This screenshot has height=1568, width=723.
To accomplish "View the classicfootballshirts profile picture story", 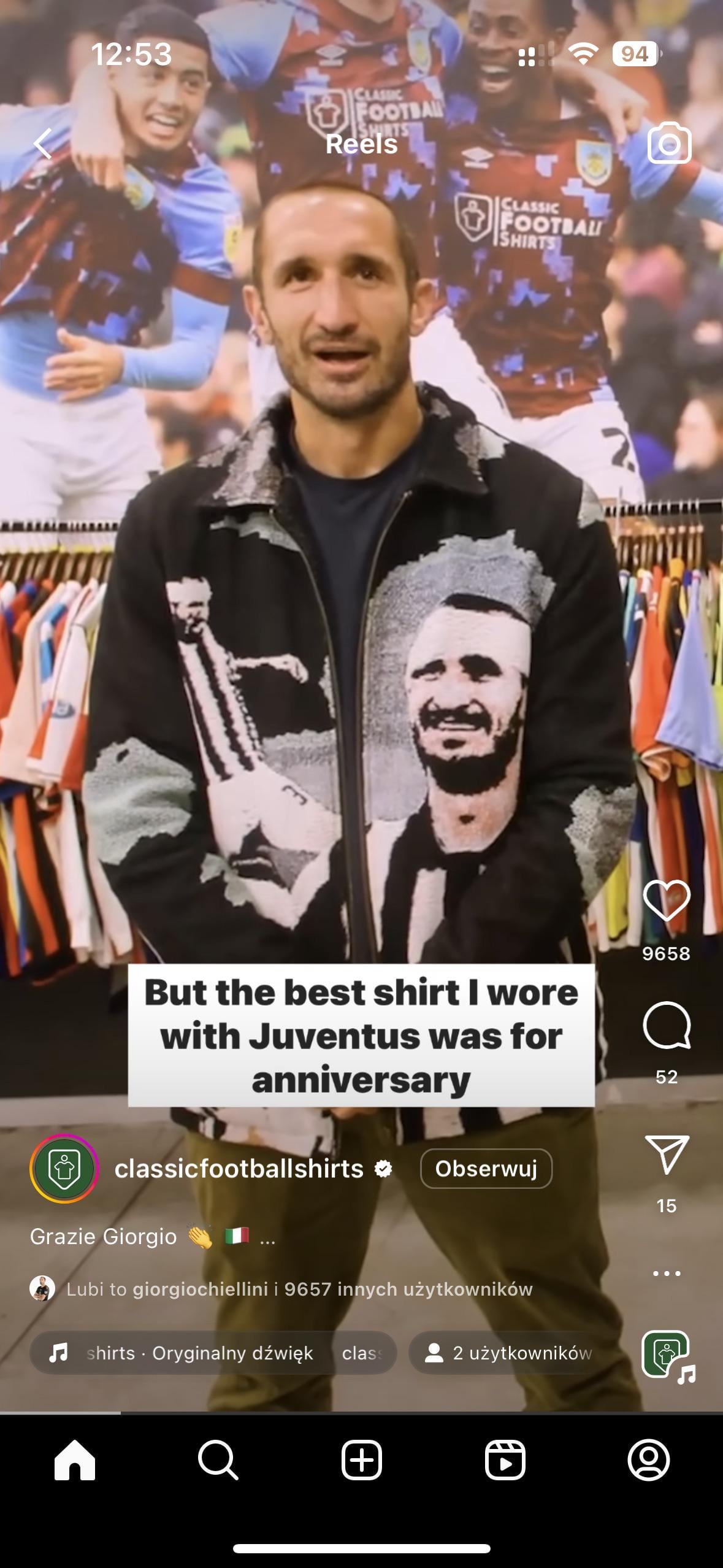I will (64, 1169).
